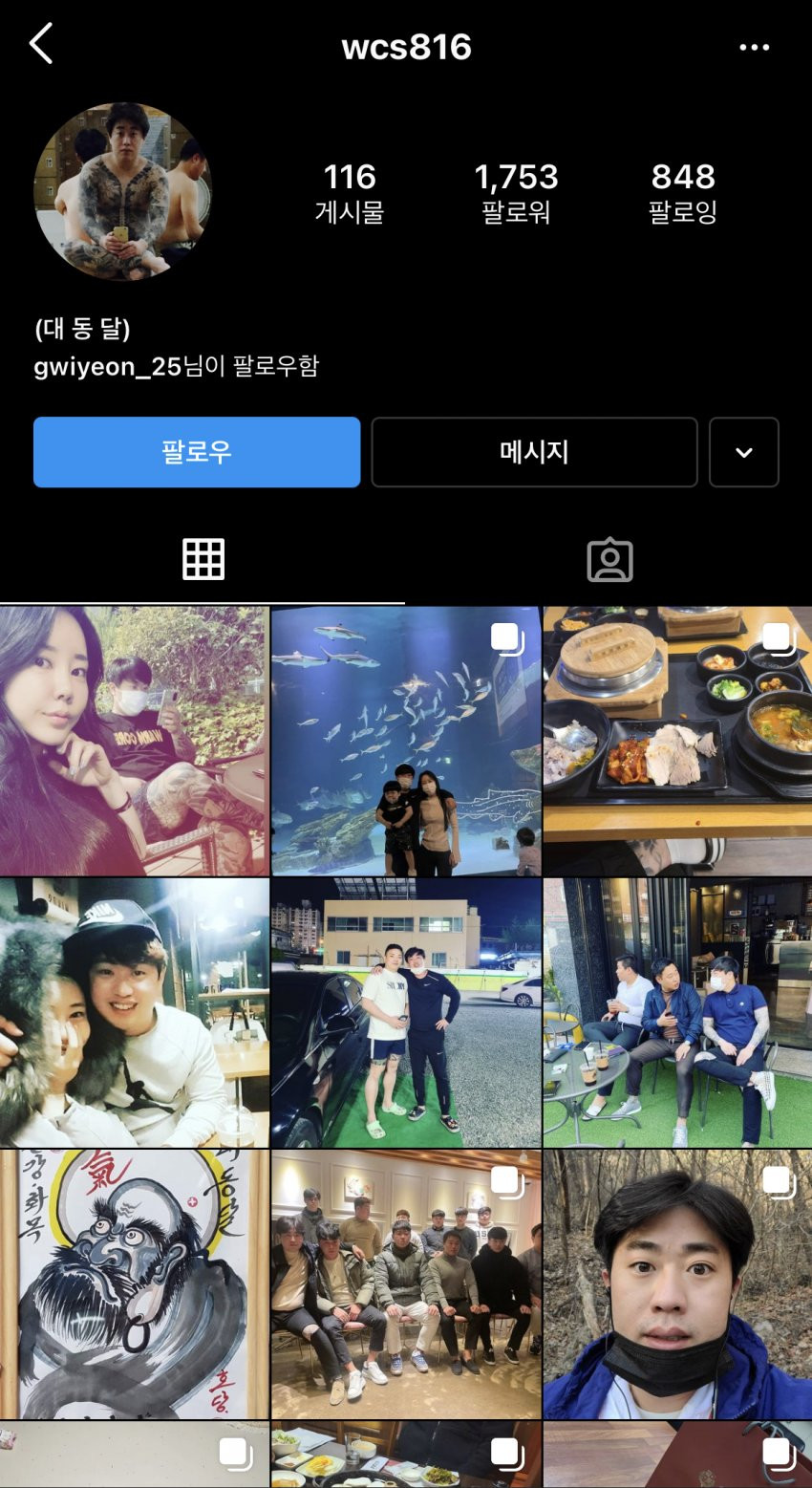View the 848 팔로잉 list
Viewport: 812px width, 1488px height.
click(x=683, y=192)
